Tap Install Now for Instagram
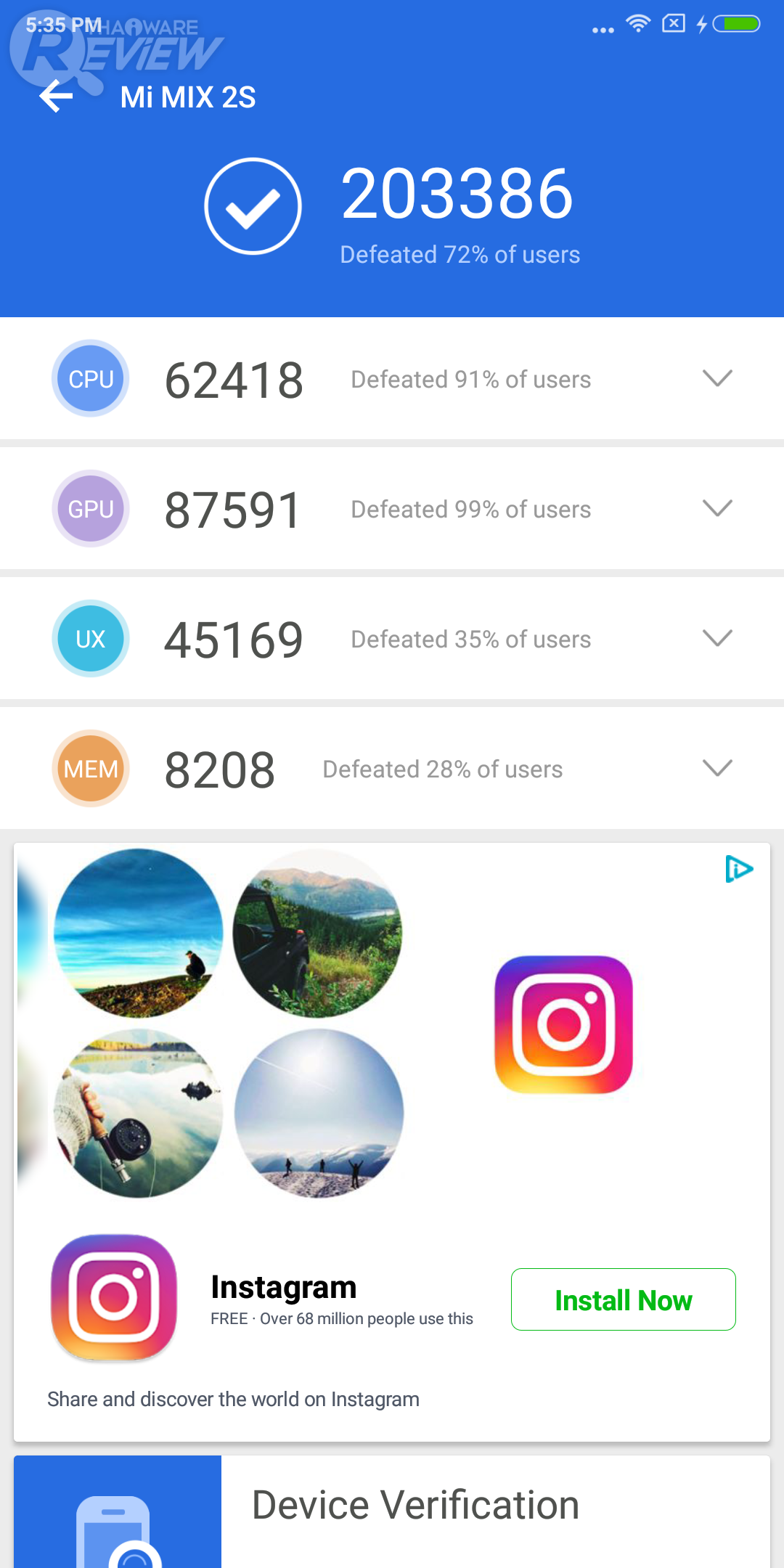The image size is (784, 1568). (623, 1299)
